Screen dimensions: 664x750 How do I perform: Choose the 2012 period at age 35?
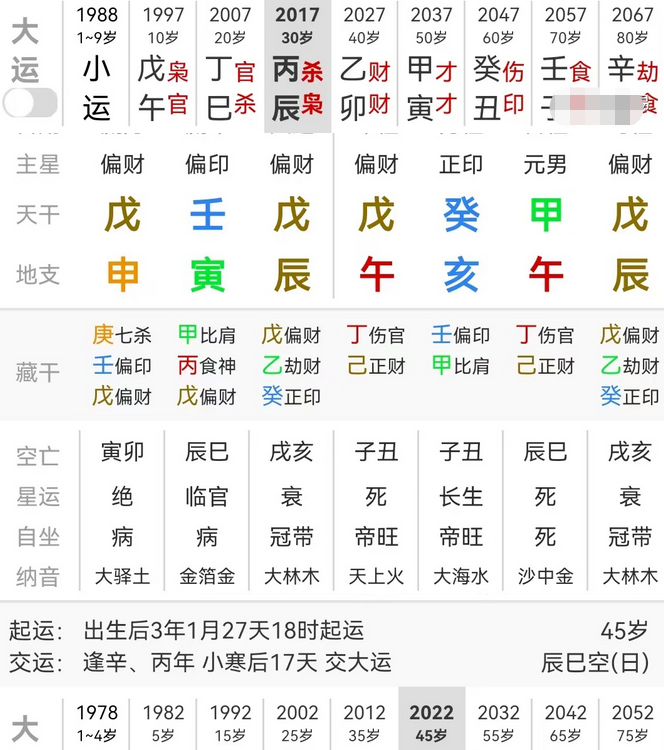(x=364, y=722)
